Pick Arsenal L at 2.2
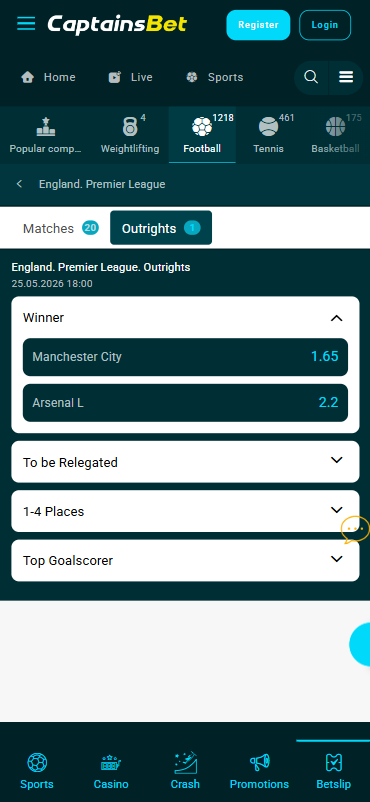 pos(185,403)
